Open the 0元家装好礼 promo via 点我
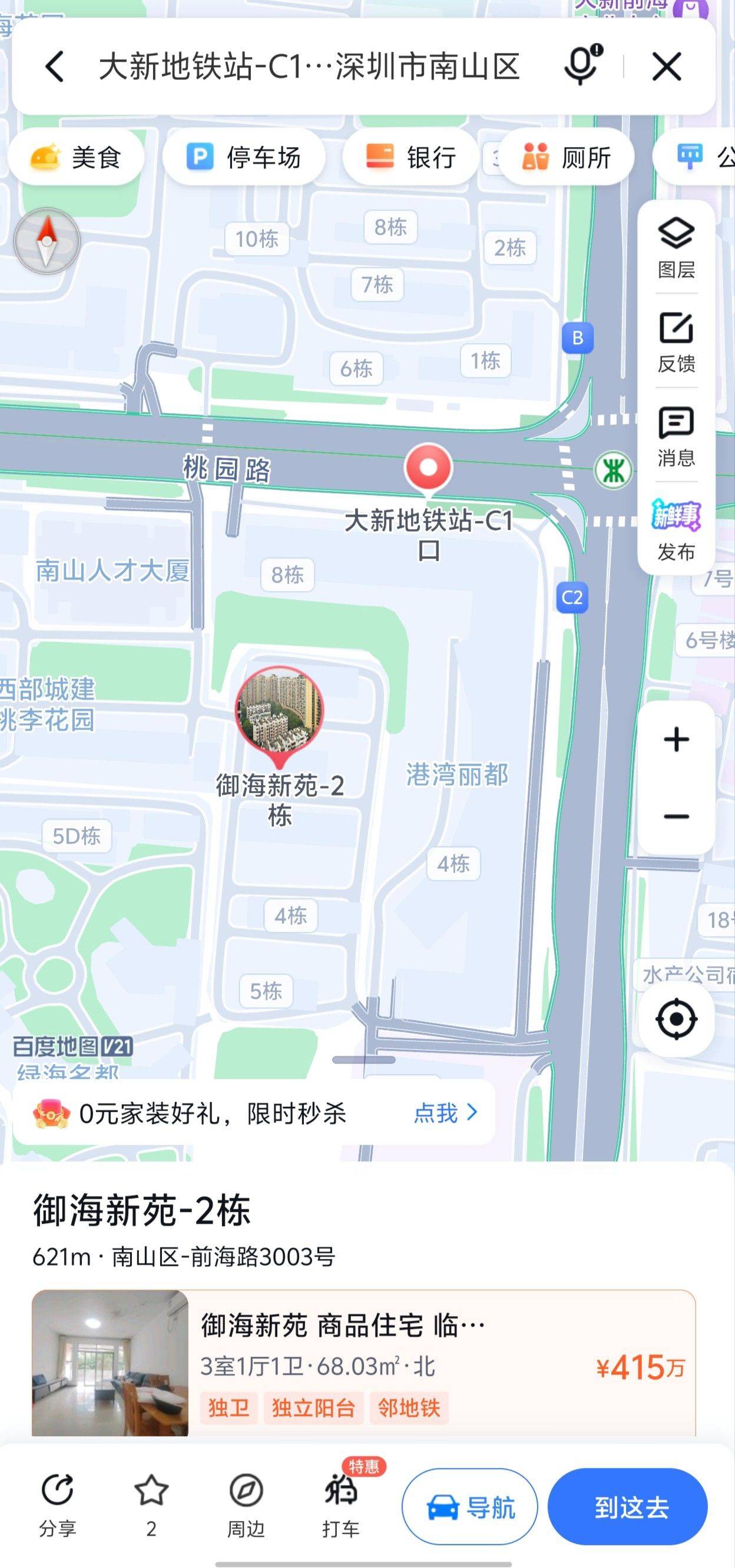This screenshot has width=735, height=1568. click(x=445, y=1112)
